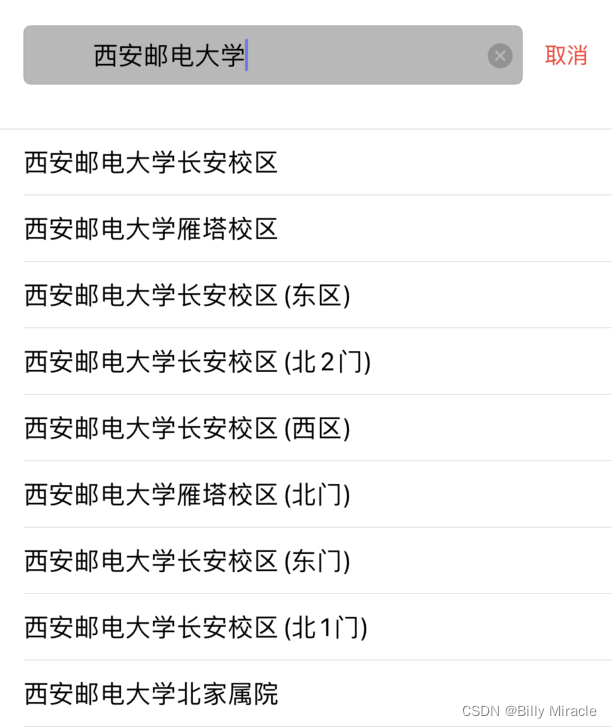Tap the search field containing 西安邮电大学
Viewport: 612px width, 728px height.
click(x=273, y=55)
